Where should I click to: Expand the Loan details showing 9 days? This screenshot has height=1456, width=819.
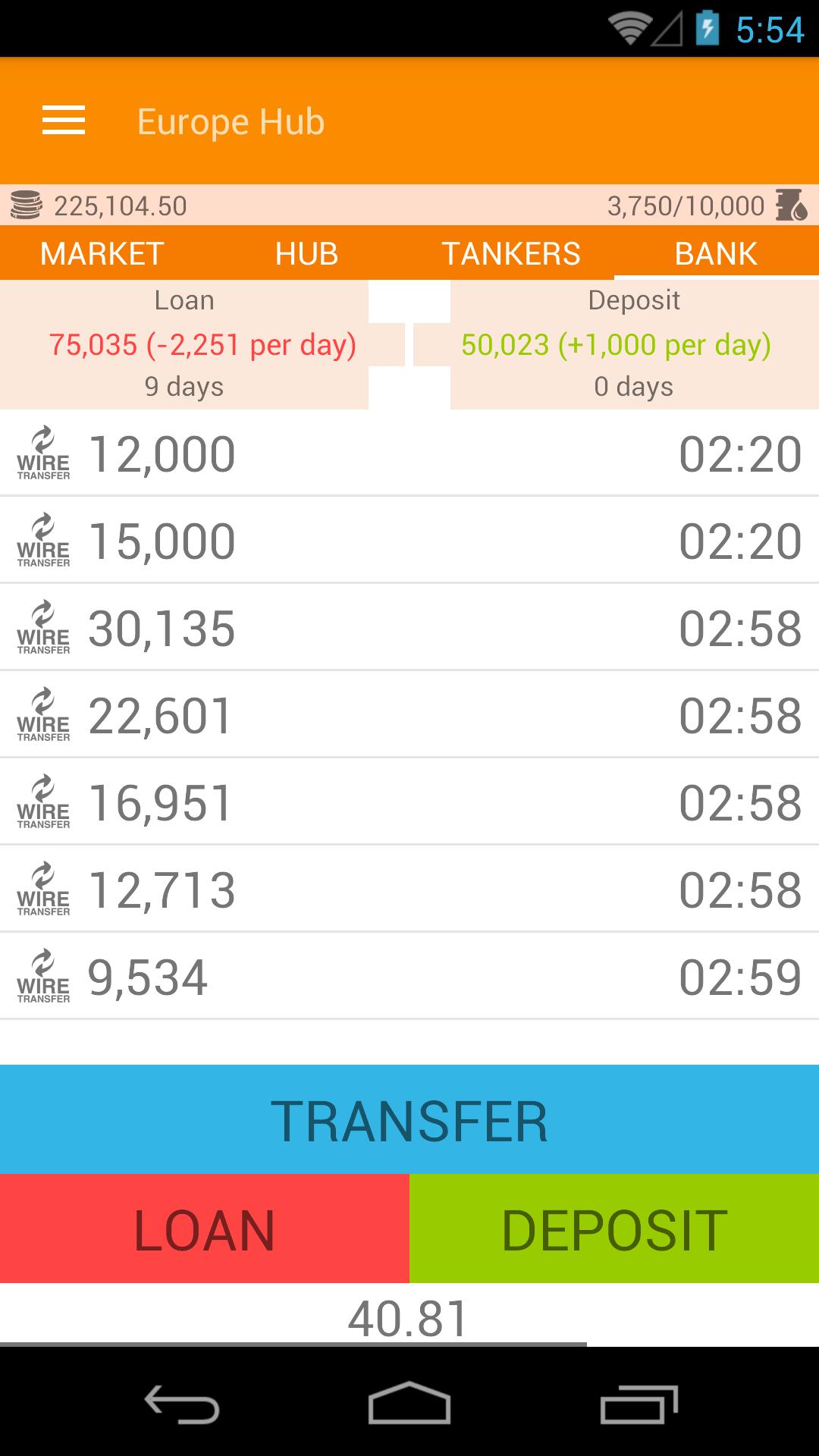(185, 387)
